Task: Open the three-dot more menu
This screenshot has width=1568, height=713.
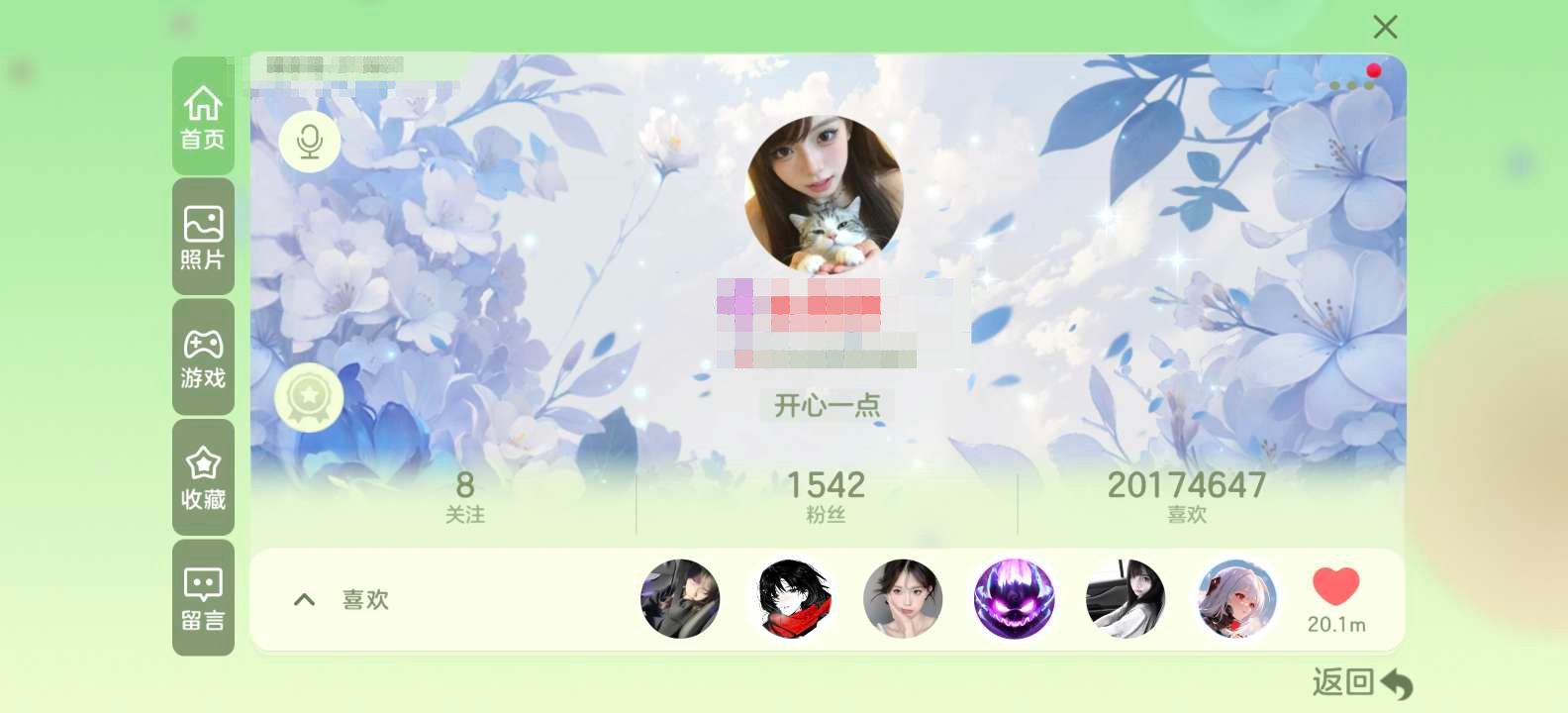Action: pyautogui.click(x=1351, y=85)
